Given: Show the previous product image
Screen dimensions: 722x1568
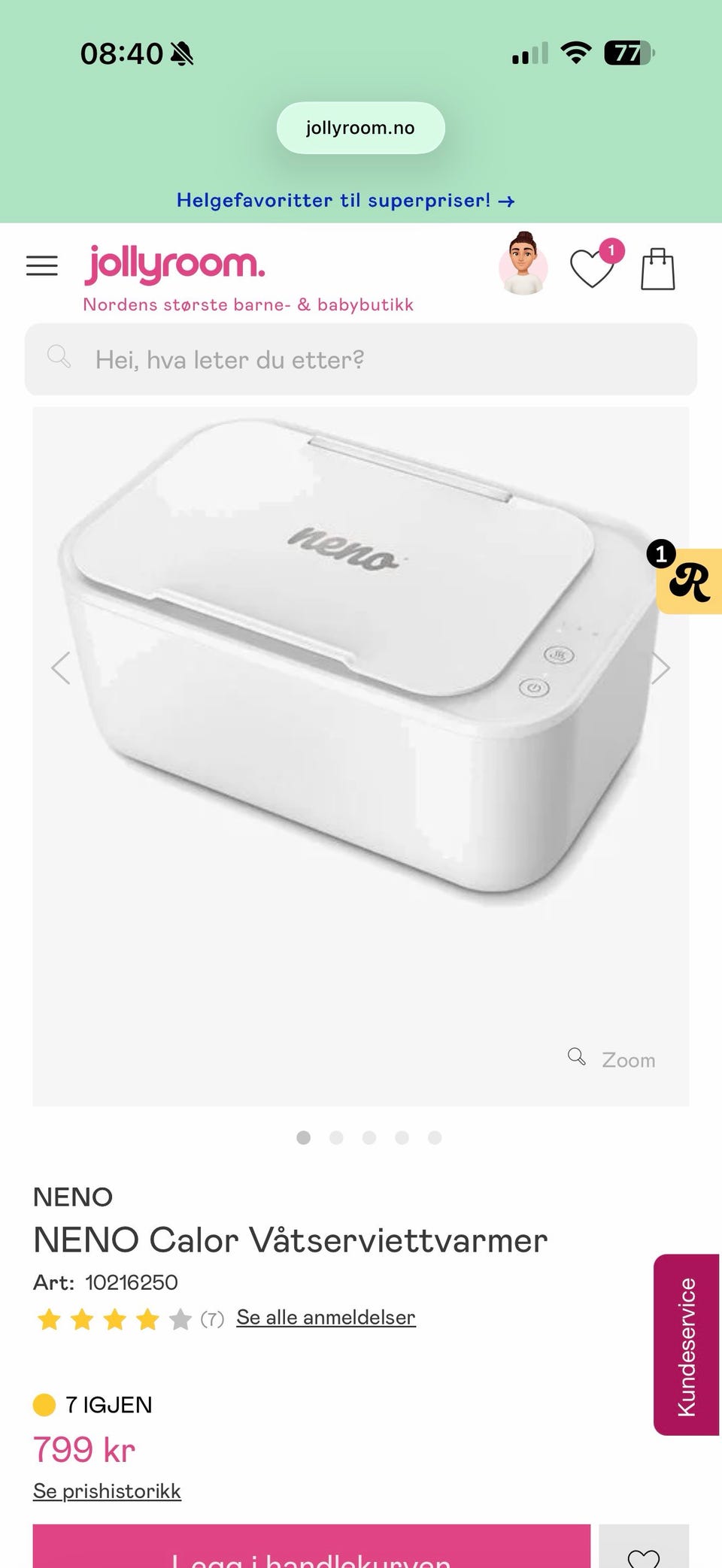Looking at the screenshot, I should (61, 667).
